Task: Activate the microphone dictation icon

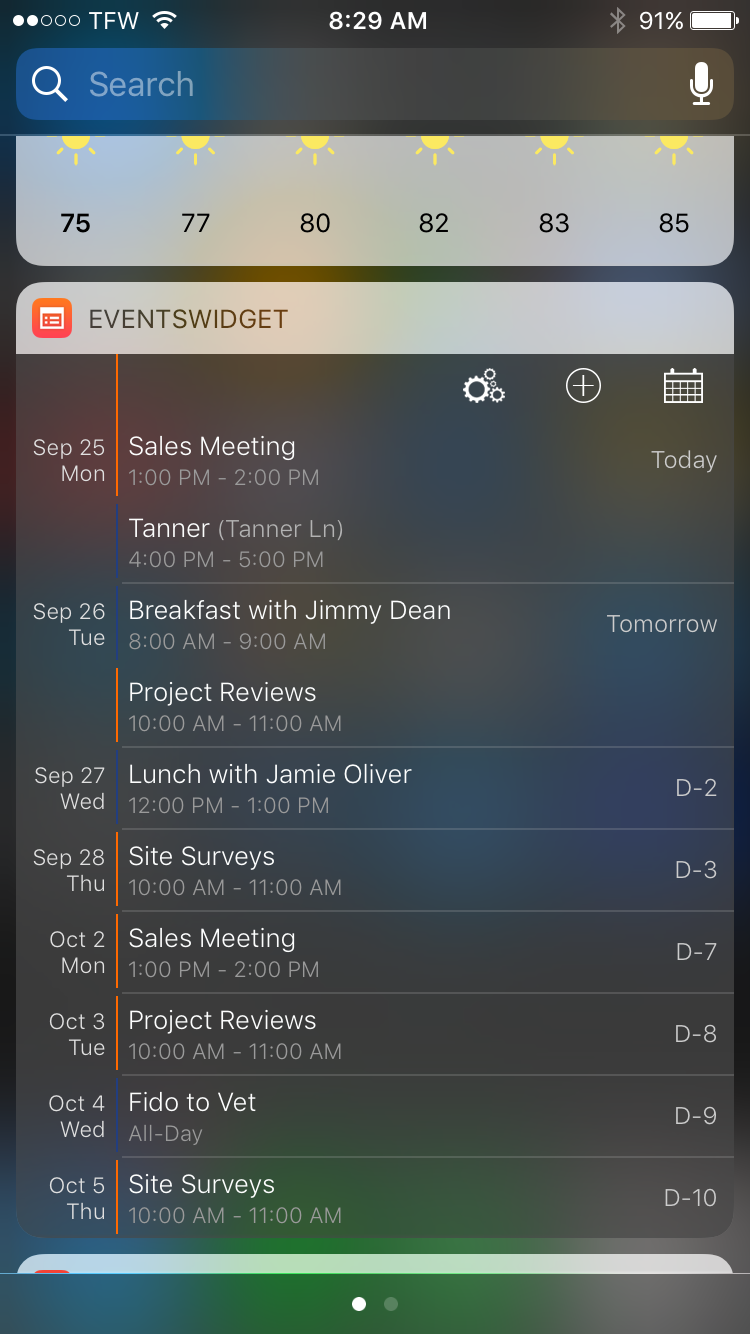Action: point(701,85)
